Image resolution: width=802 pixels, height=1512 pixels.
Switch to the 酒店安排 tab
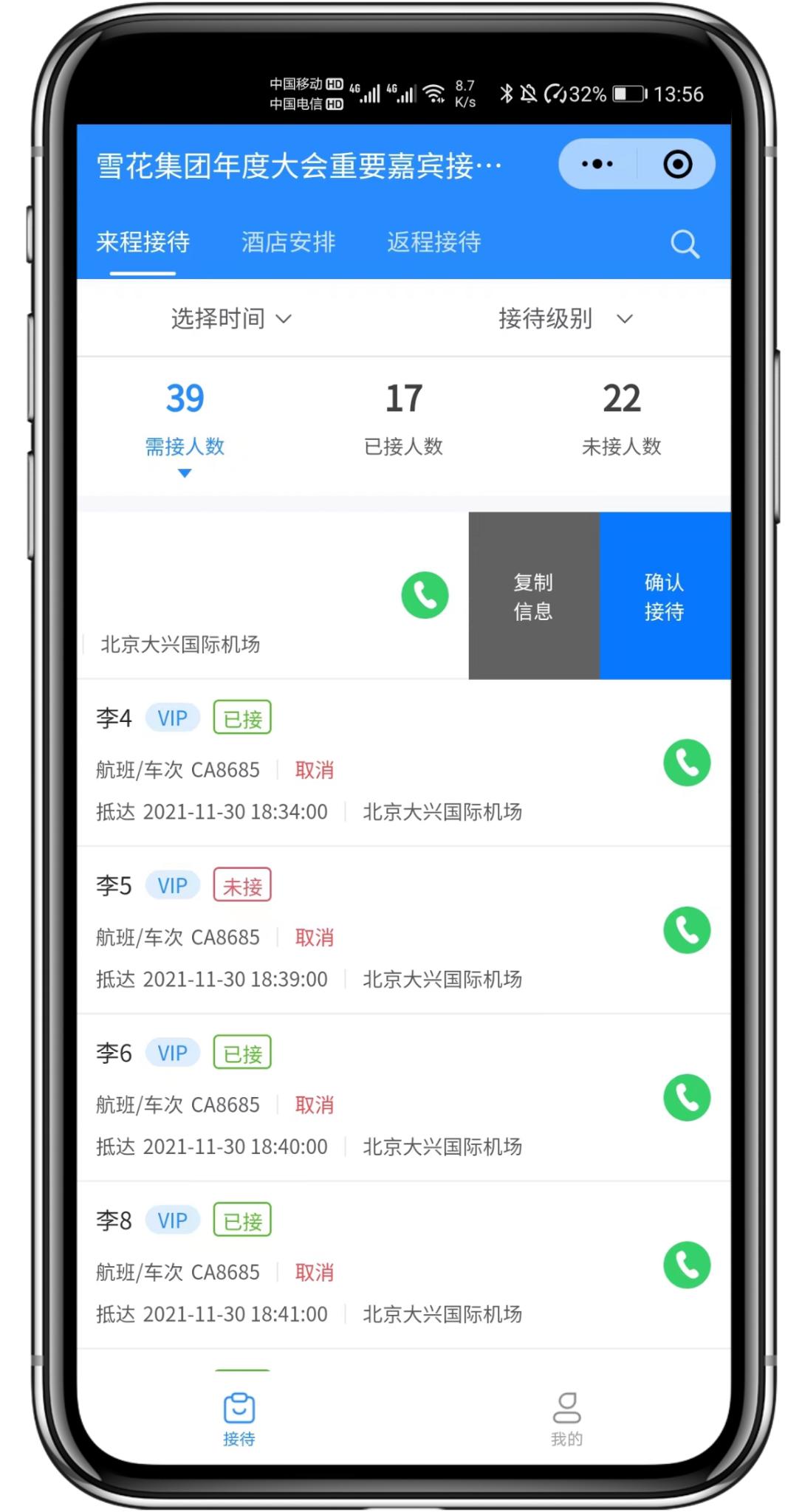pos(288,242)
